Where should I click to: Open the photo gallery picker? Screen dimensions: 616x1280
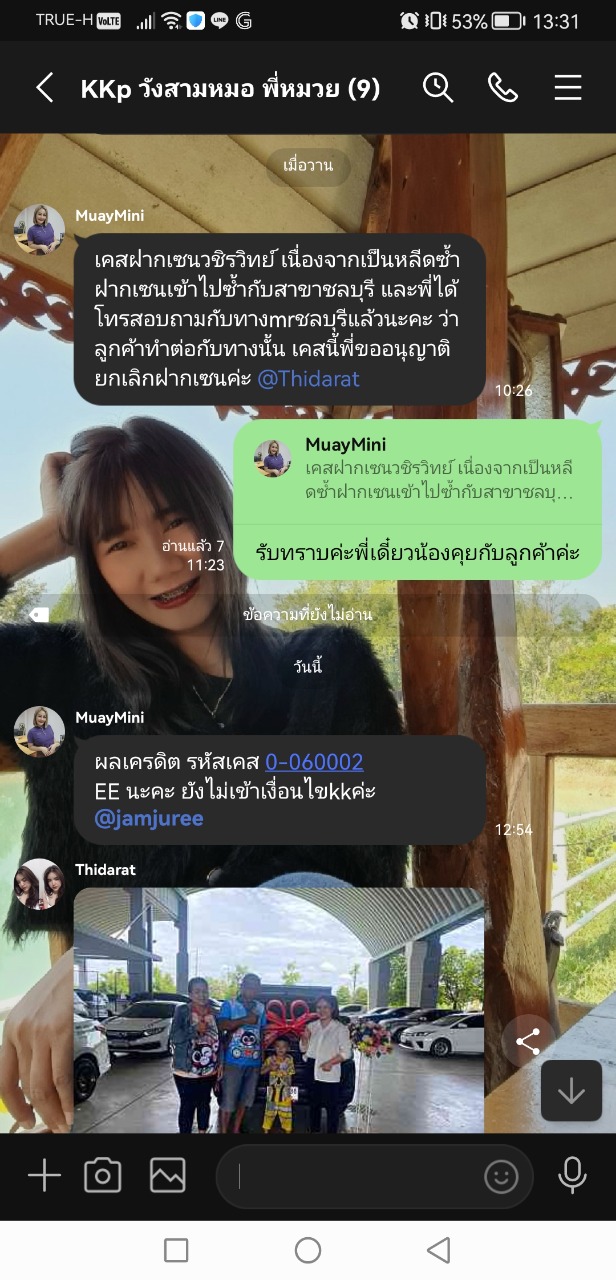pyautogui.click(x=167, y=1176)
